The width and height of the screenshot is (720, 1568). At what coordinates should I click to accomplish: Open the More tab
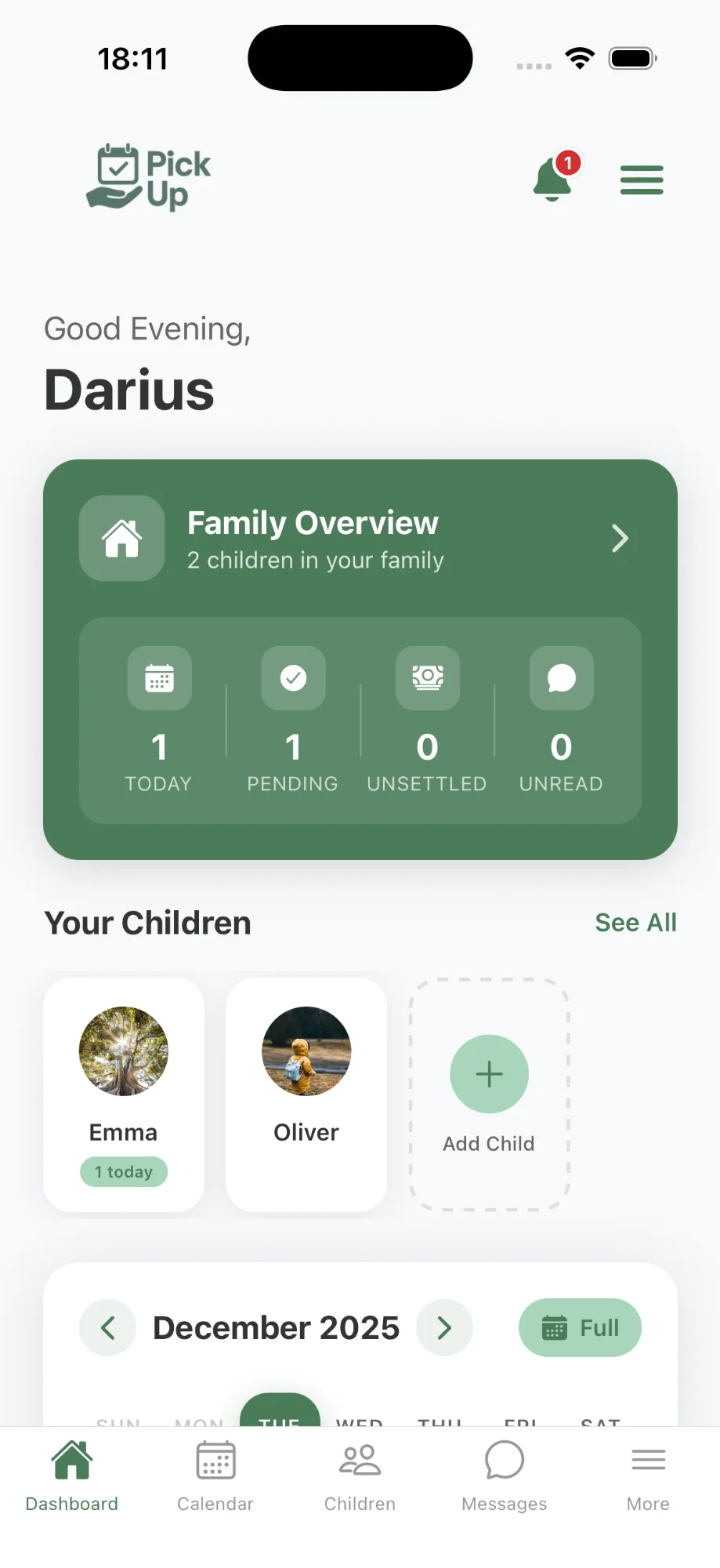coord(648,1475)
